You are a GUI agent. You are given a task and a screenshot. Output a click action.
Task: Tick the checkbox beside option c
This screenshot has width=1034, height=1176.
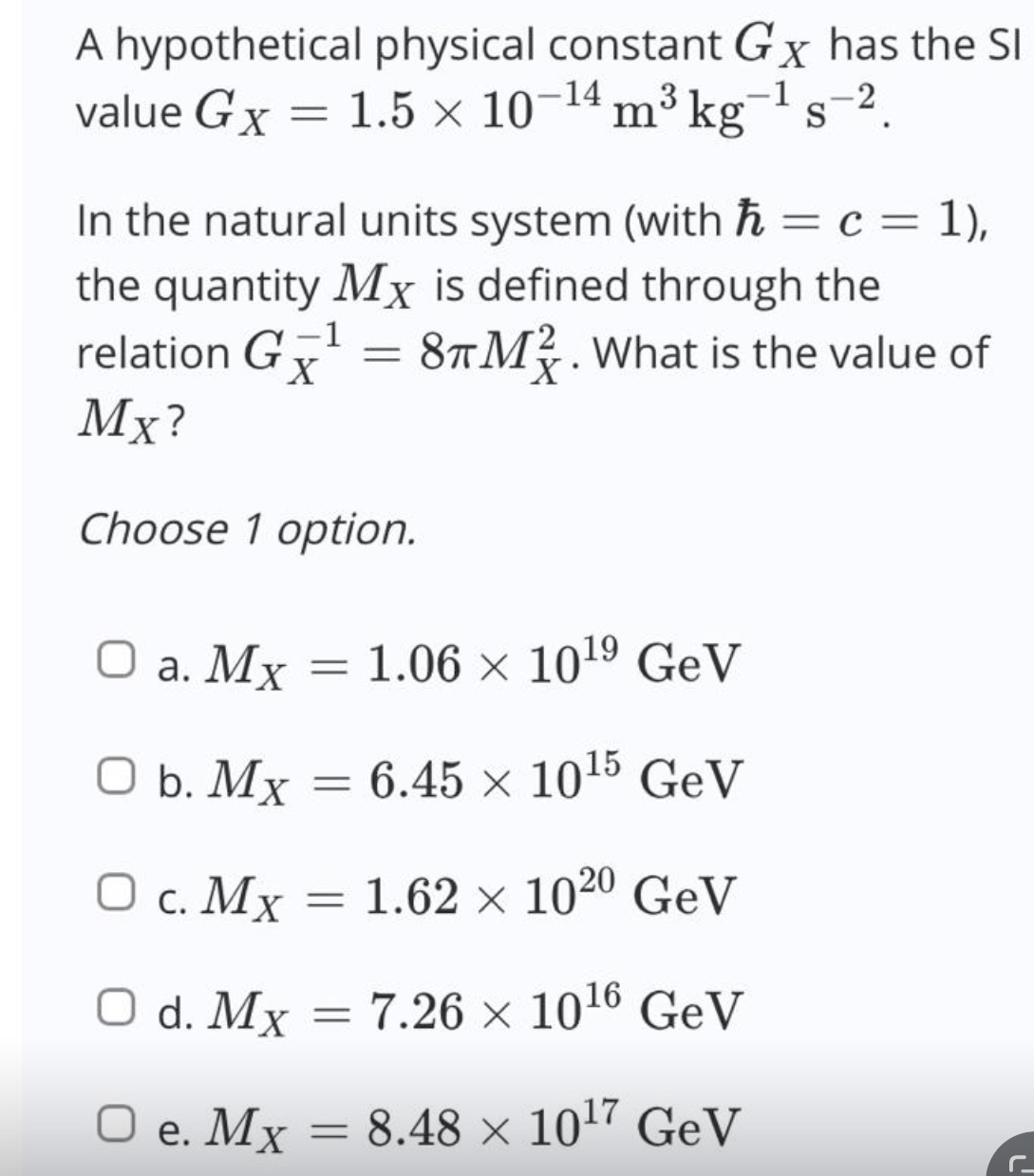[x=113, y=889]
